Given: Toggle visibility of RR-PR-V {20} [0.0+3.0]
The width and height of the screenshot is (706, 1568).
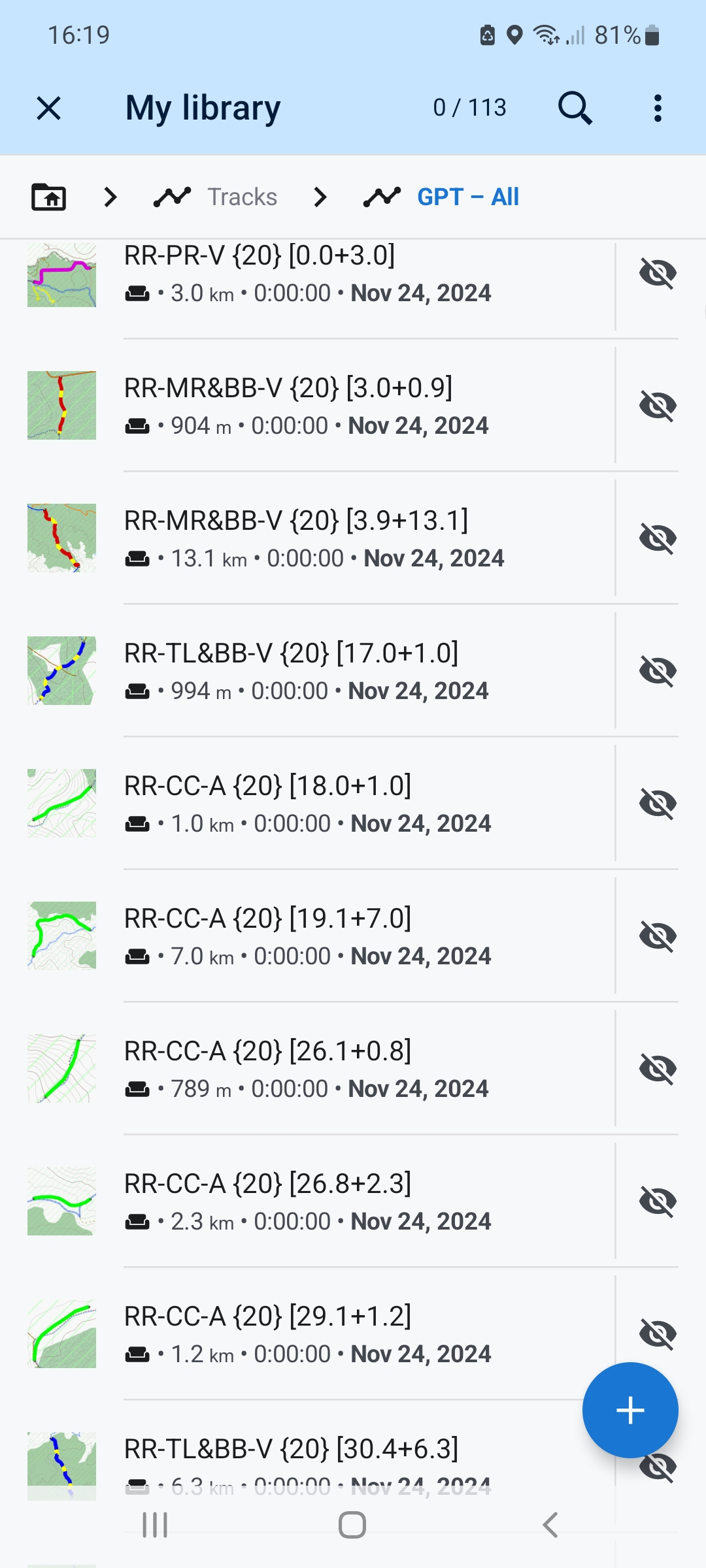Looking at the screenshot, I should click(658, 273).
